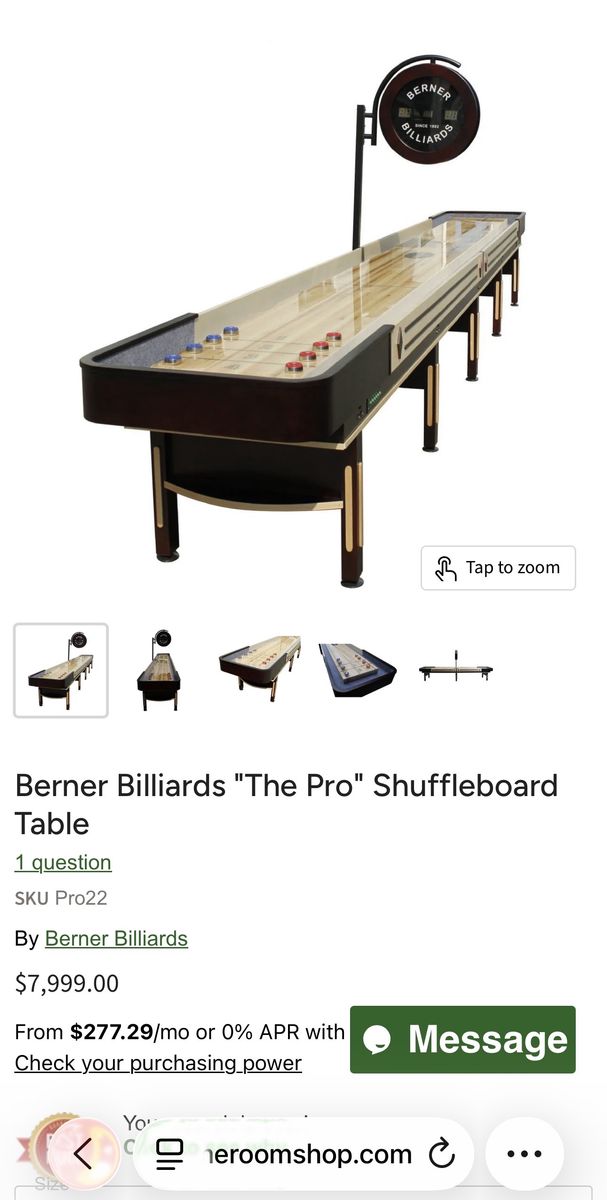The image size is (607, 1200).
Task: Open the 1 question link
Action: (x=63, y=862)
